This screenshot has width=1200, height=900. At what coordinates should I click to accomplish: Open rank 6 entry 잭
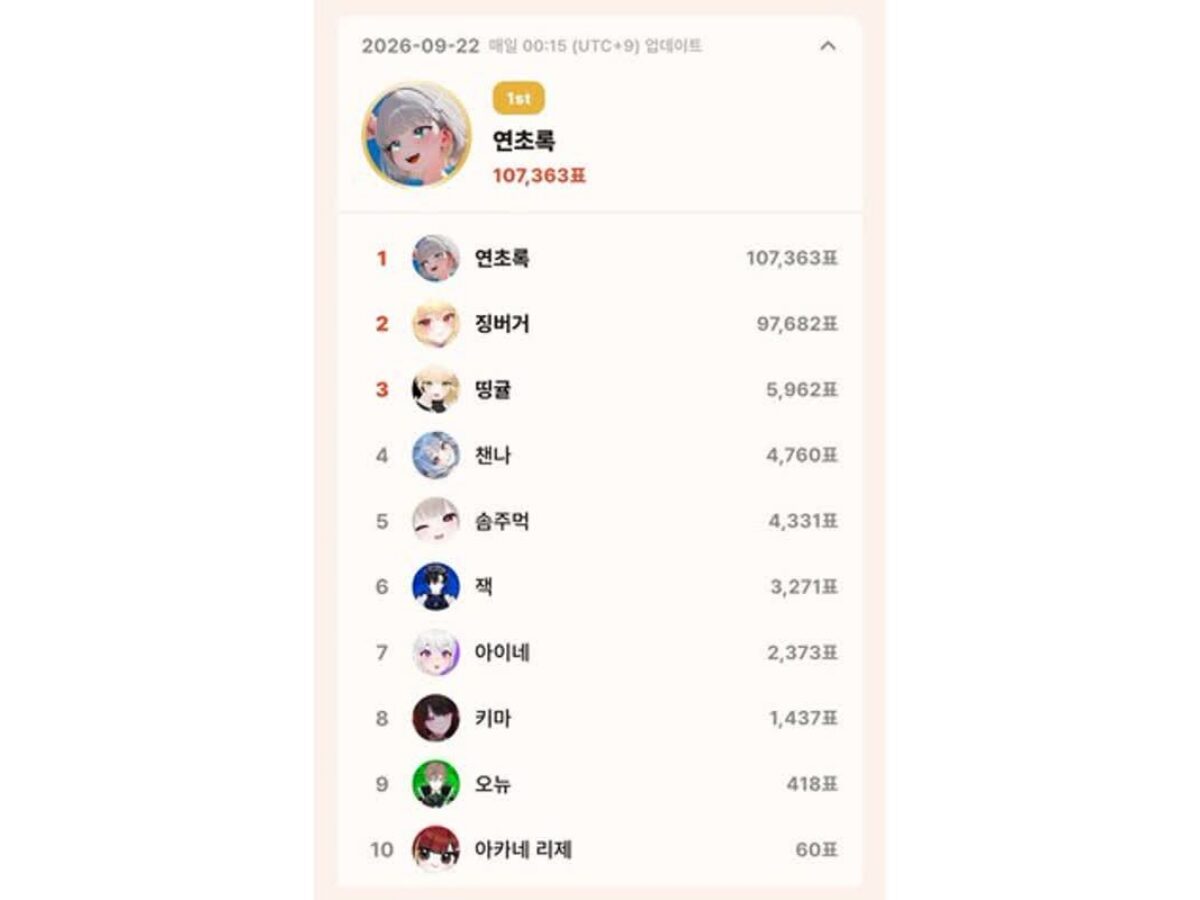(600, 587)
